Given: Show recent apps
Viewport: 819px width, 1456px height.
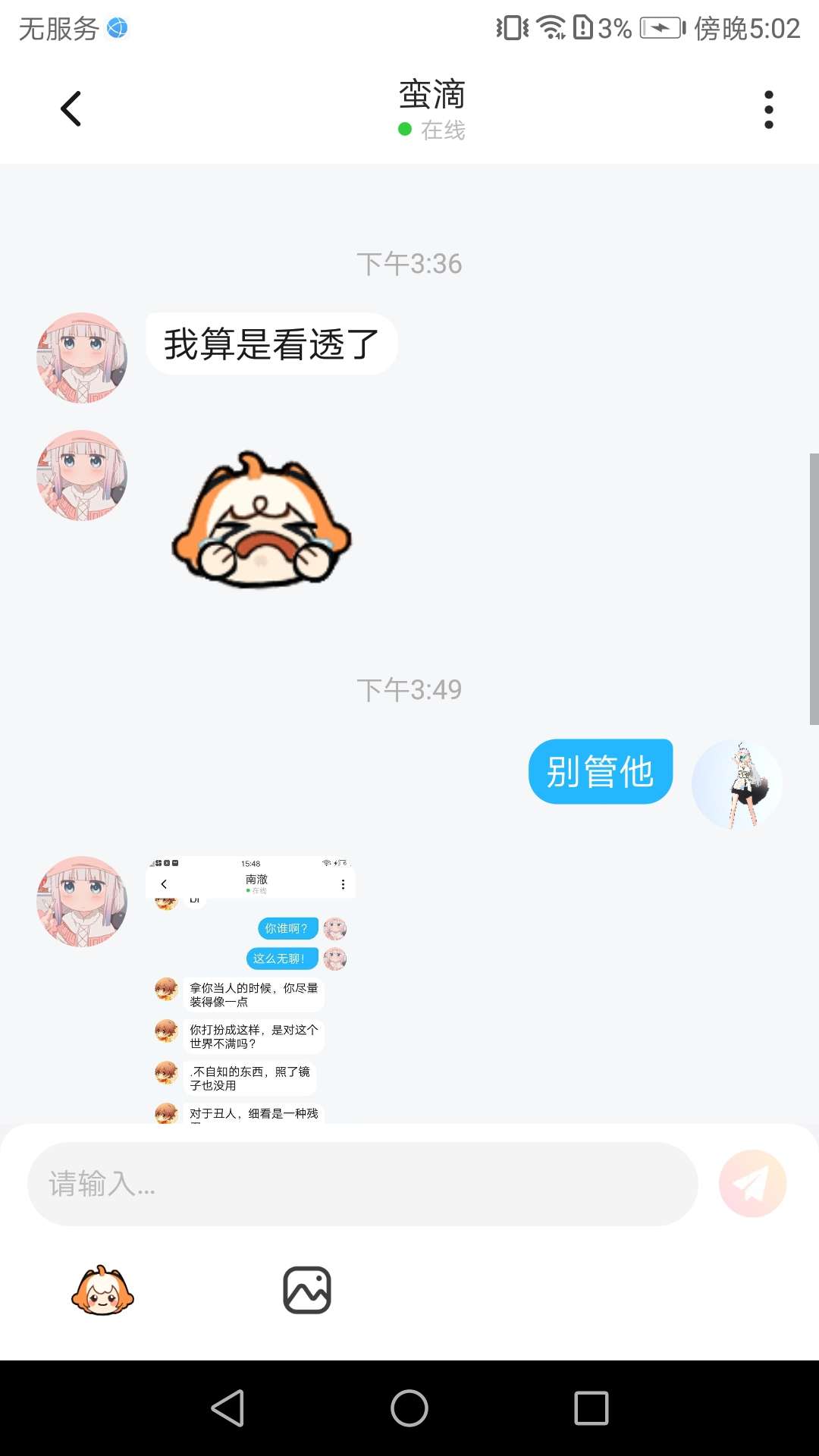Looking at the screenshot, I should tap(591, 1408).
